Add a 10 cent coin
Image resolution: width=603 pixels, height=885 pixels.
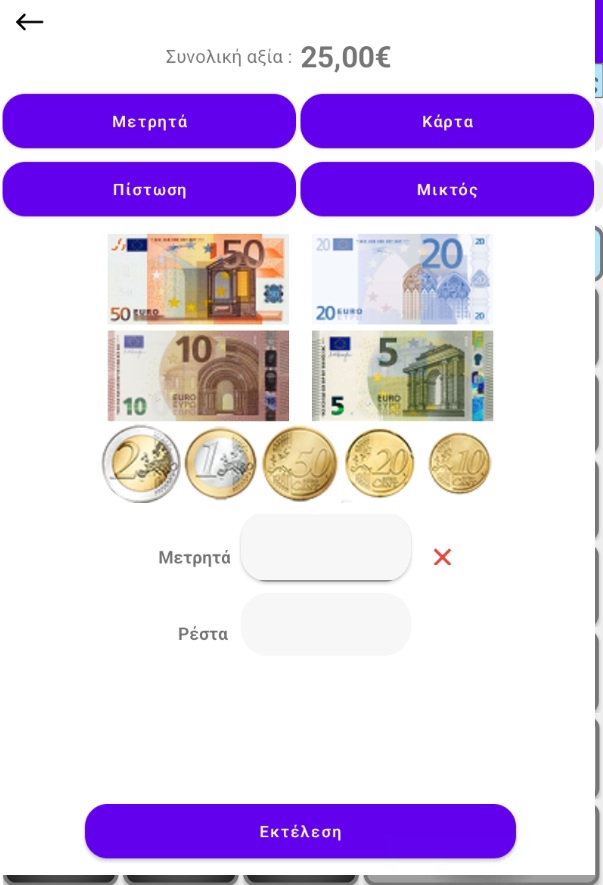click(x=459, y=464)
